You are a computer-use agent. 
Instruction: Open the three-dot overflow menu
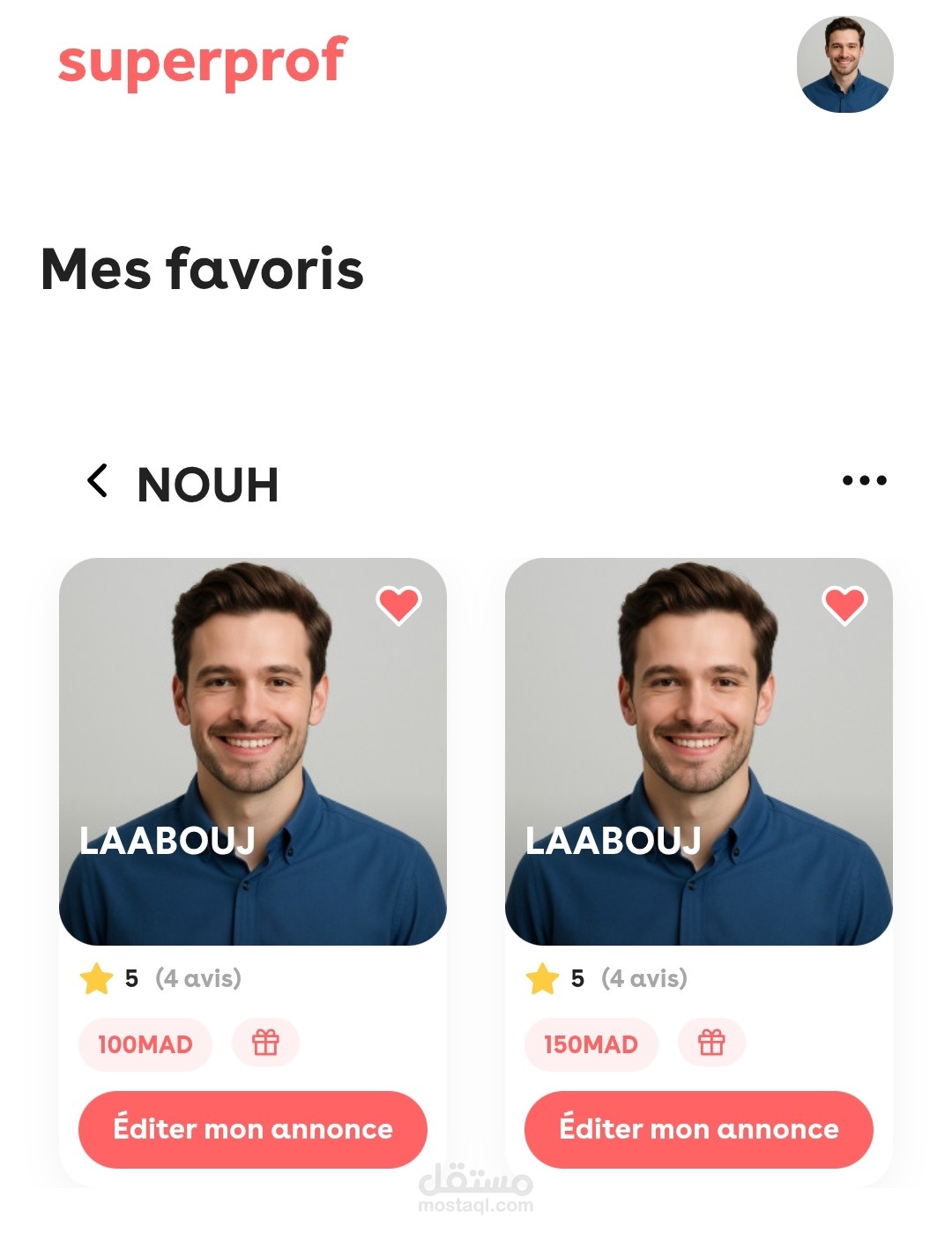tap(864, 480)
